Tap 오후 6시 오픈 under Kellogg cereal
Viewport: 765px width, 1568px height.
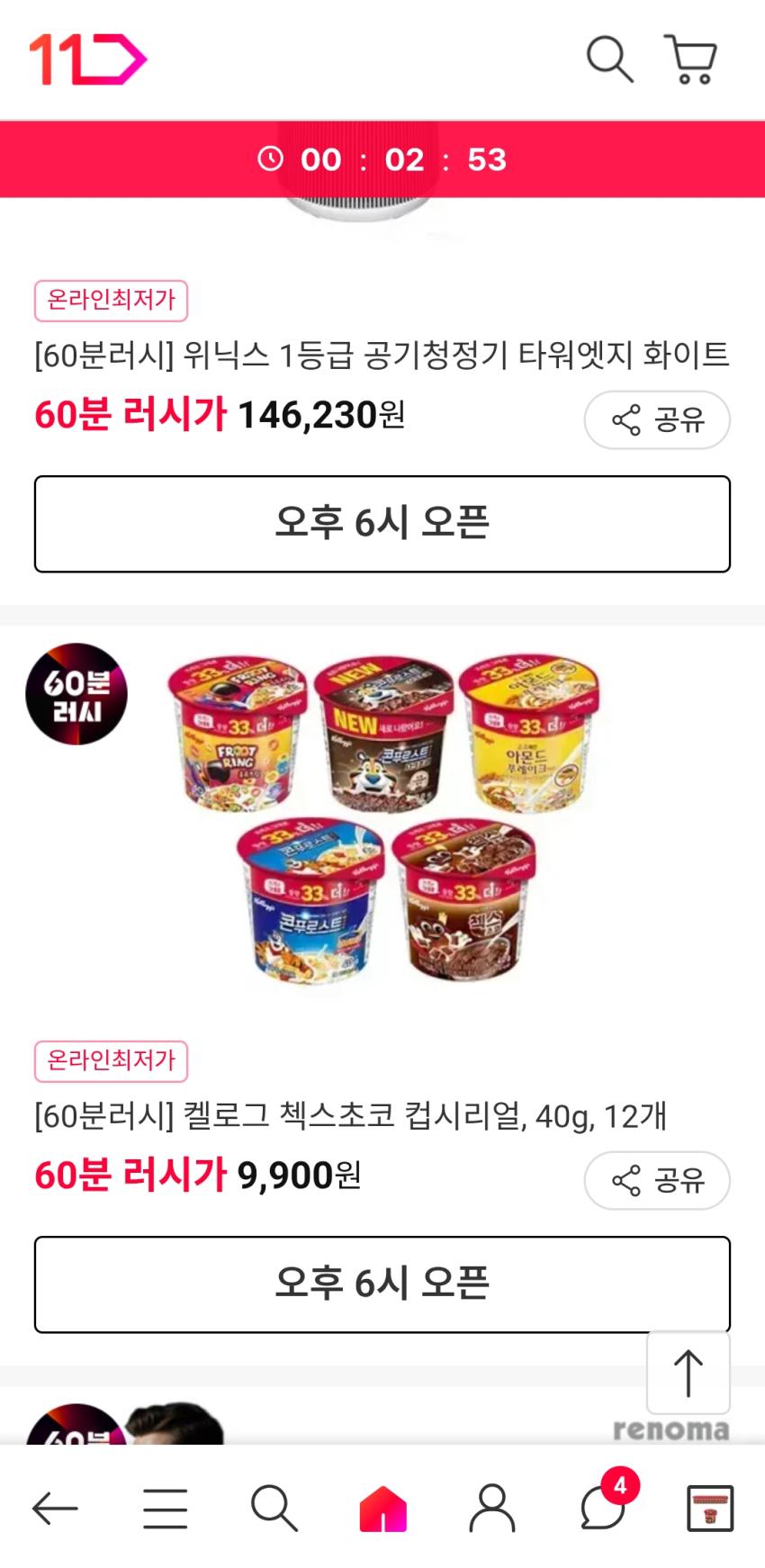pyautogui.click(x=382, y=1284)
